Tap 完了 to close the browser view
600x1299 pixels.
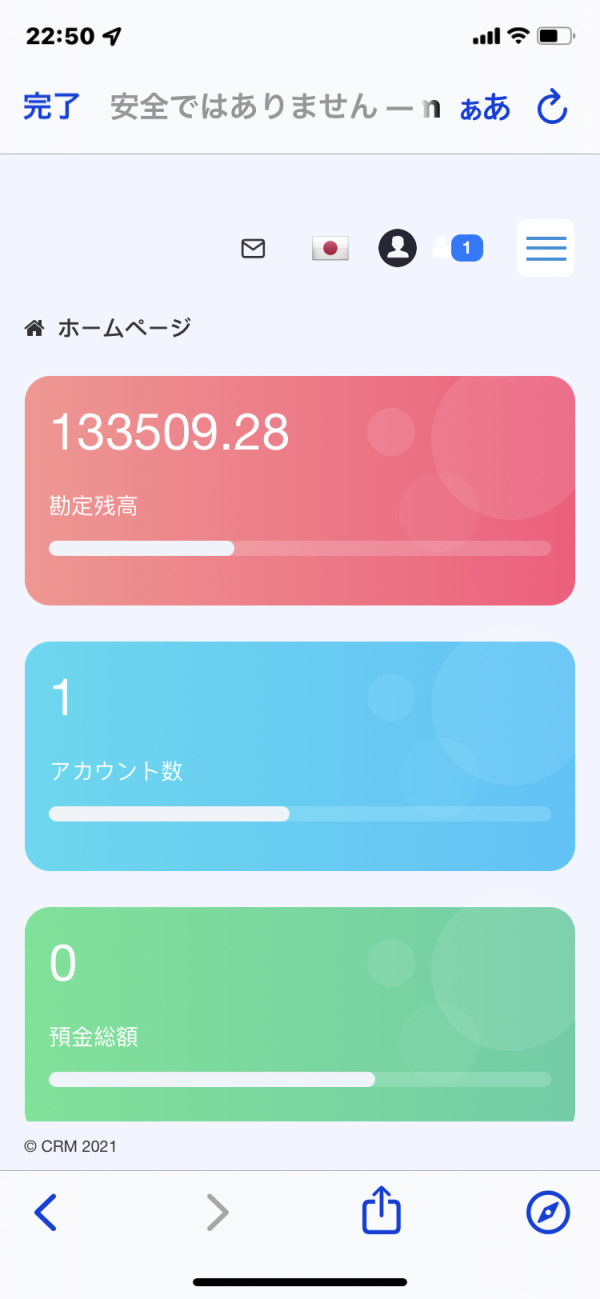tap(51, 107)
